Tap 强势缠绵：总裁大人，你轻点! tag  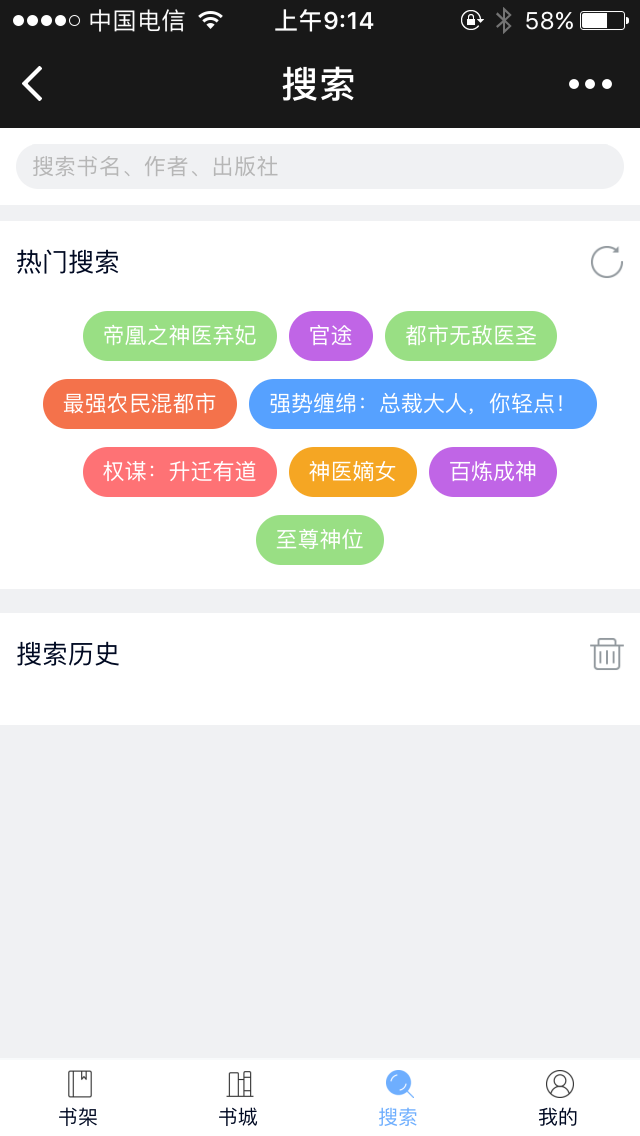coord(422,404)
